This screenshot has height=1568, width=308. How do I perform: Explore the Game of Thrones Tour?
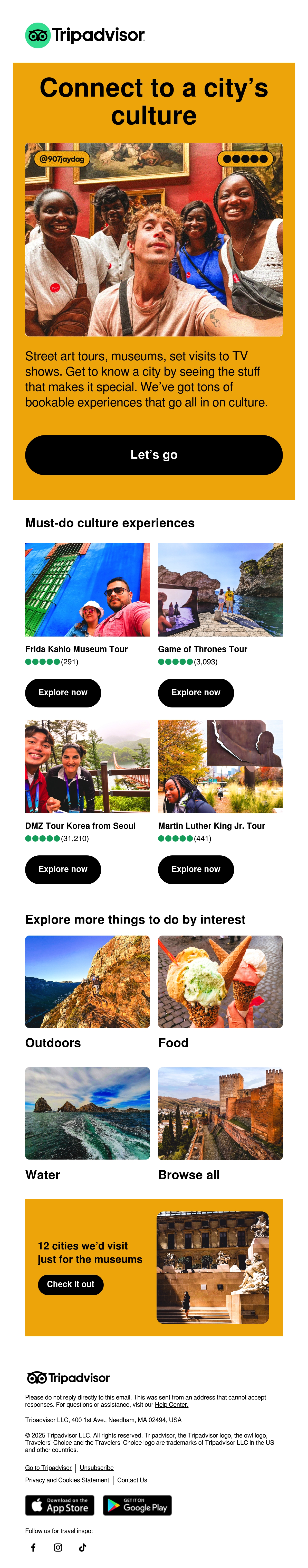coord(196,693)
